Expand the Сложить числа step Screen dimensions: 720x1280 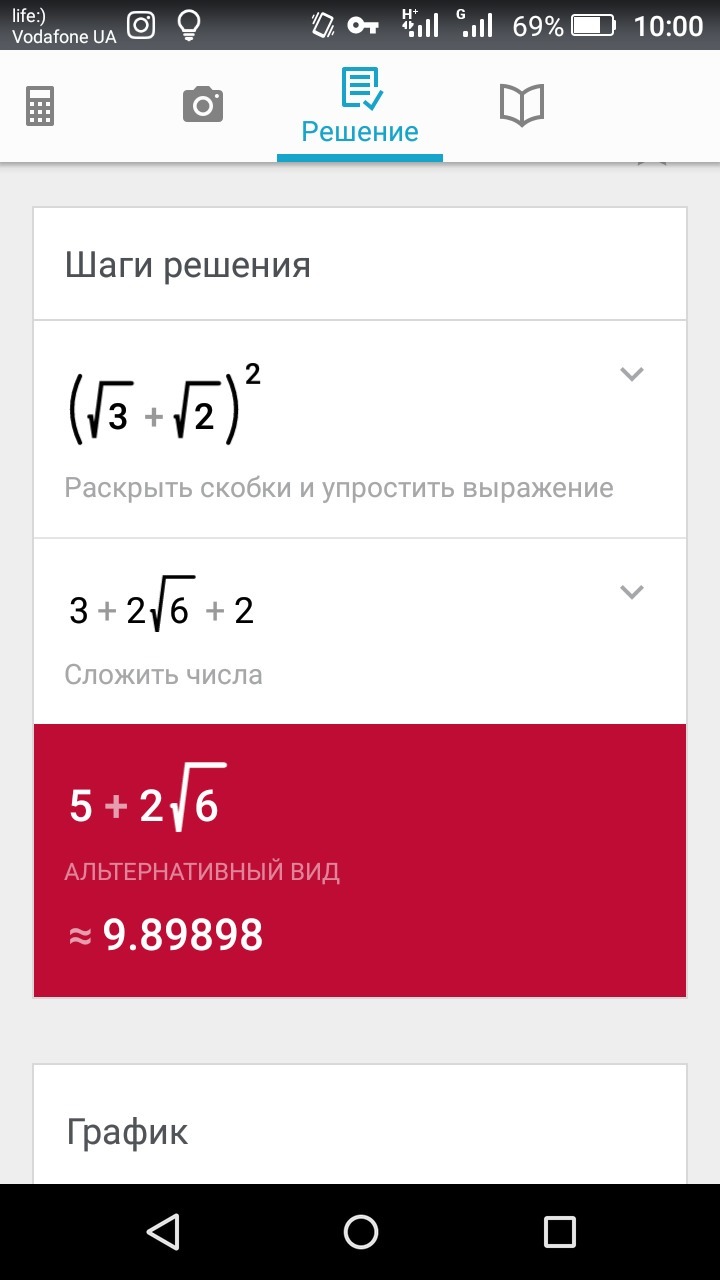click(631, 592)
